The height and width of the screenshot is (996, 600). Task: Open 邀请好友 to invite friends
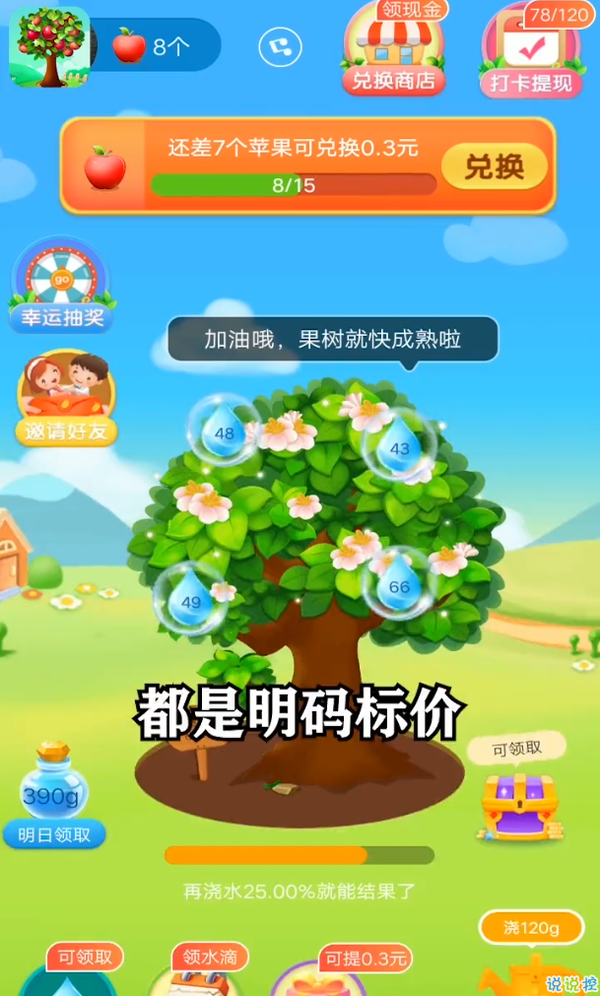66,400
